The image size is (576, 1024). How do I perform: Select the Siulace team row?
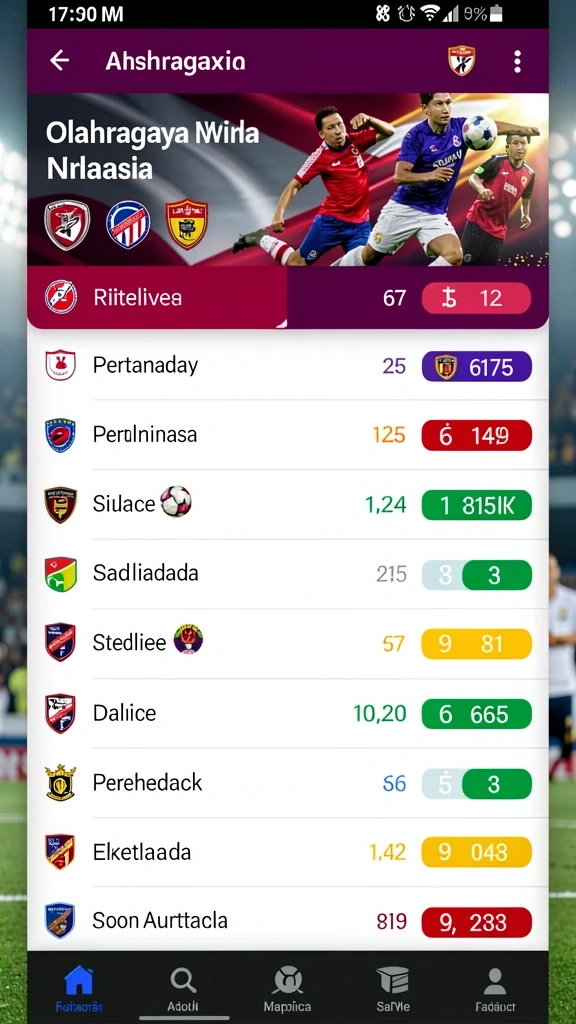coord(288,504)
